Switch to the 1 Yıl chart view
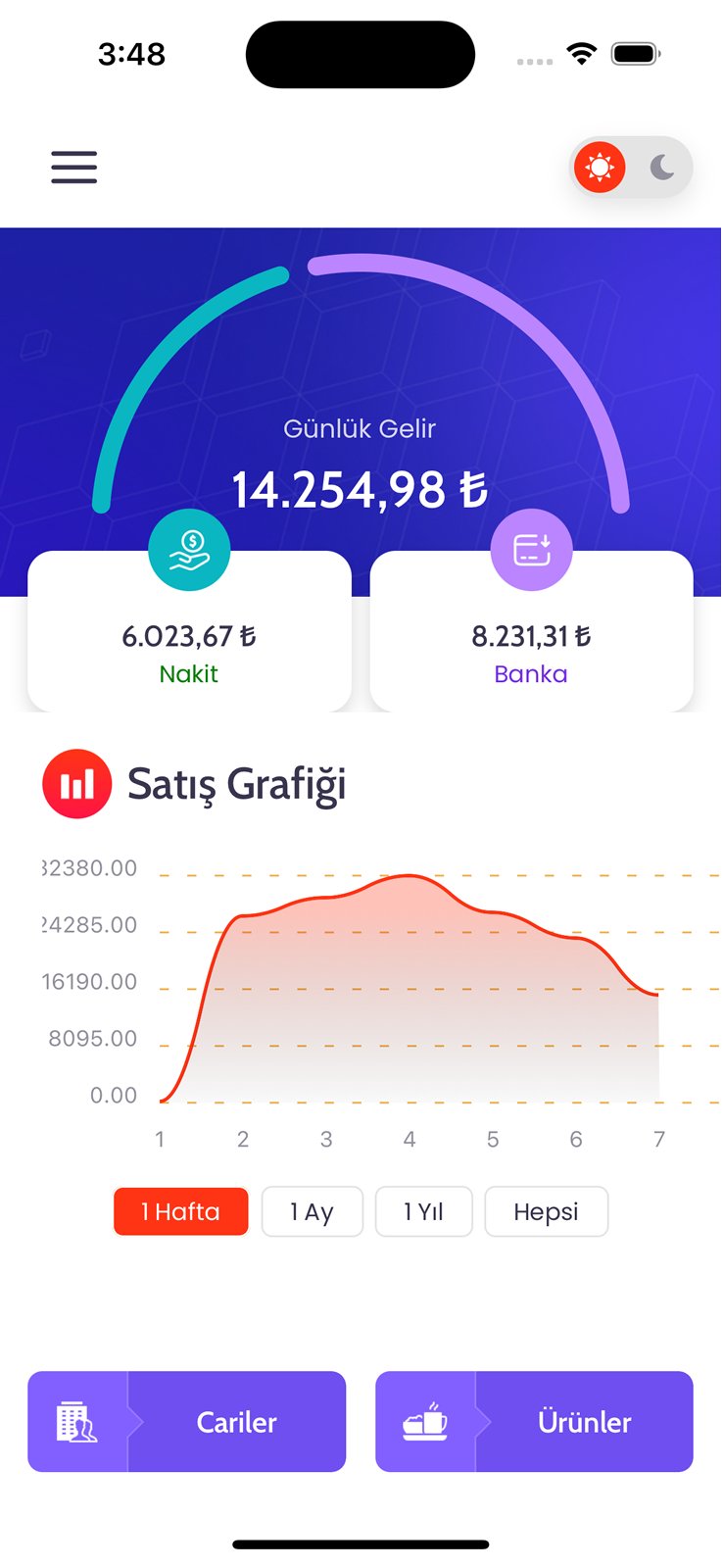723x1568 pixels. (x=423, y=1211)
